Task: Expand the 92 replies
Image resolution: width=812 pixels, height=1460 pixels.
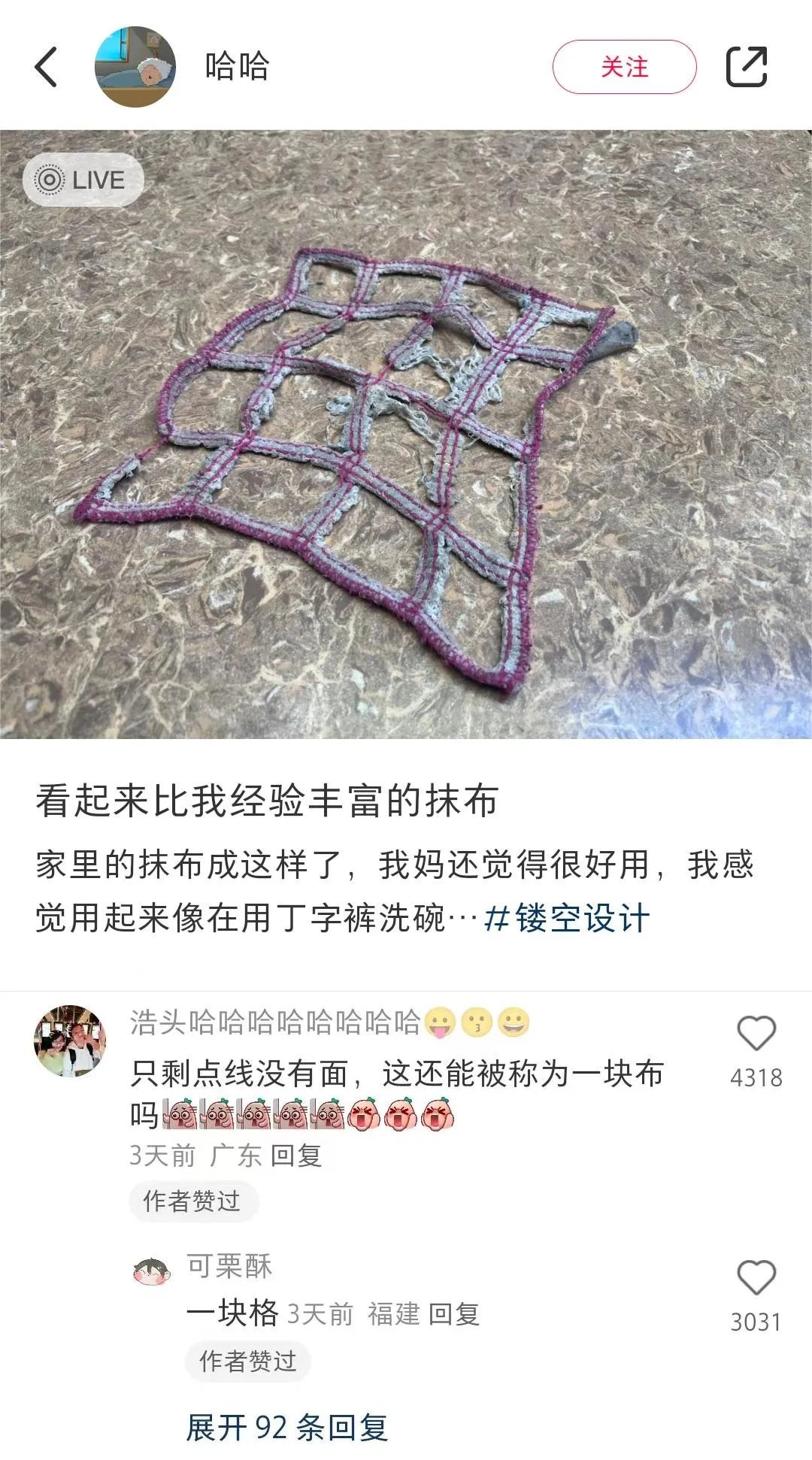Action: coord(287,1427)
